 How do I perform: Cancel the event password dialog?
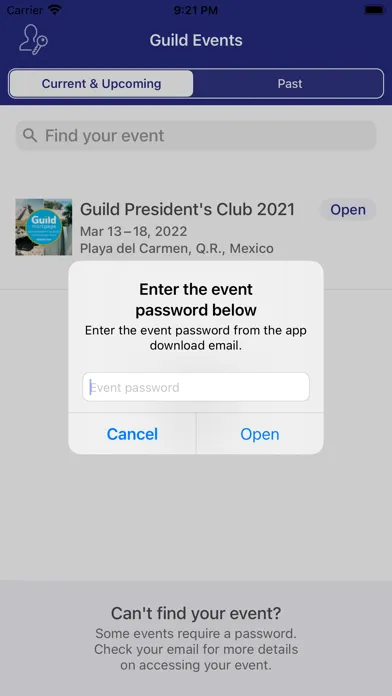132,434
